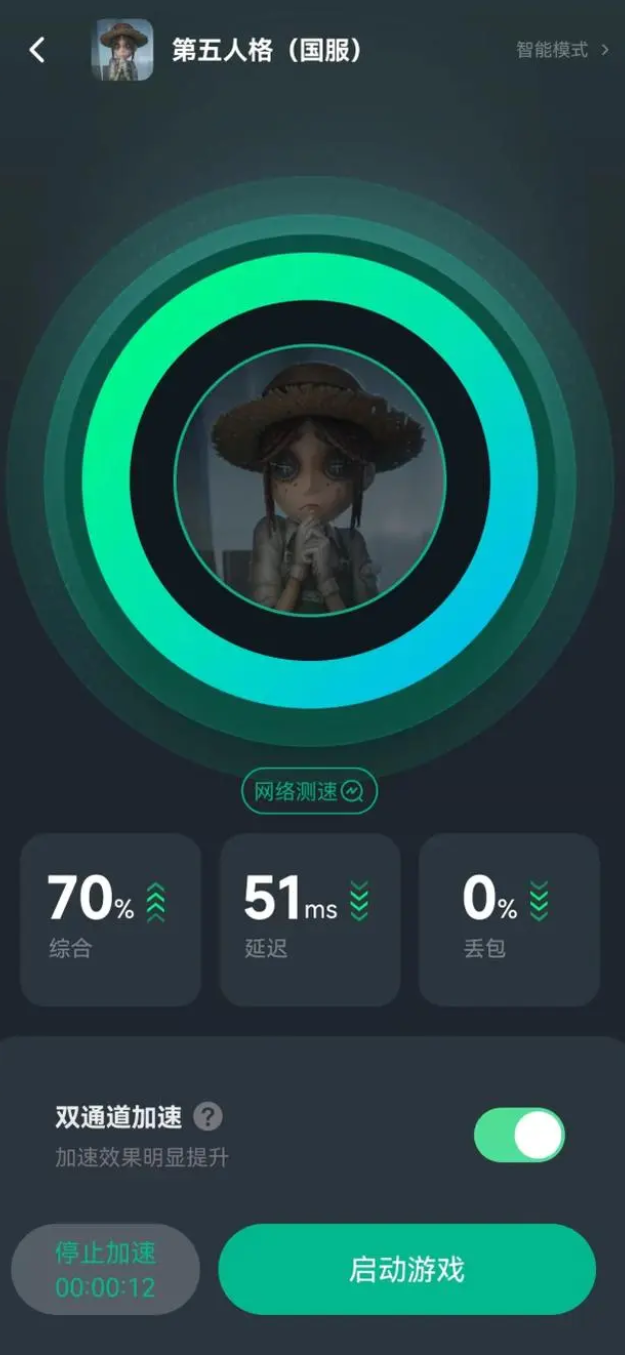Open the help icon beside 双通道加速
The height and width of the screenshot is (1357, 625).
pyautogui.click(x=208, y=1116)
